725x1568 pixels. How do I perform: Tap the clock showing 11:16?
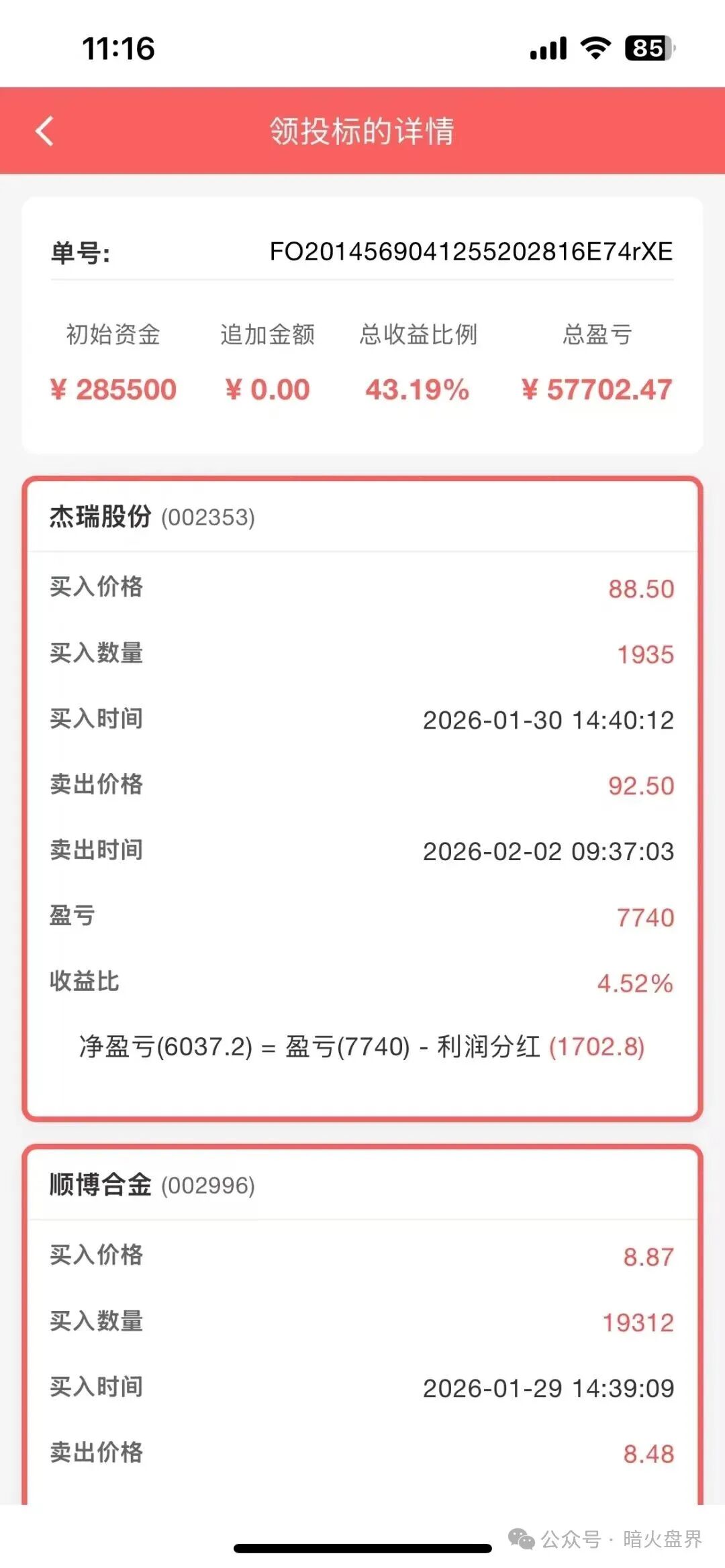(x=118, y=48)
